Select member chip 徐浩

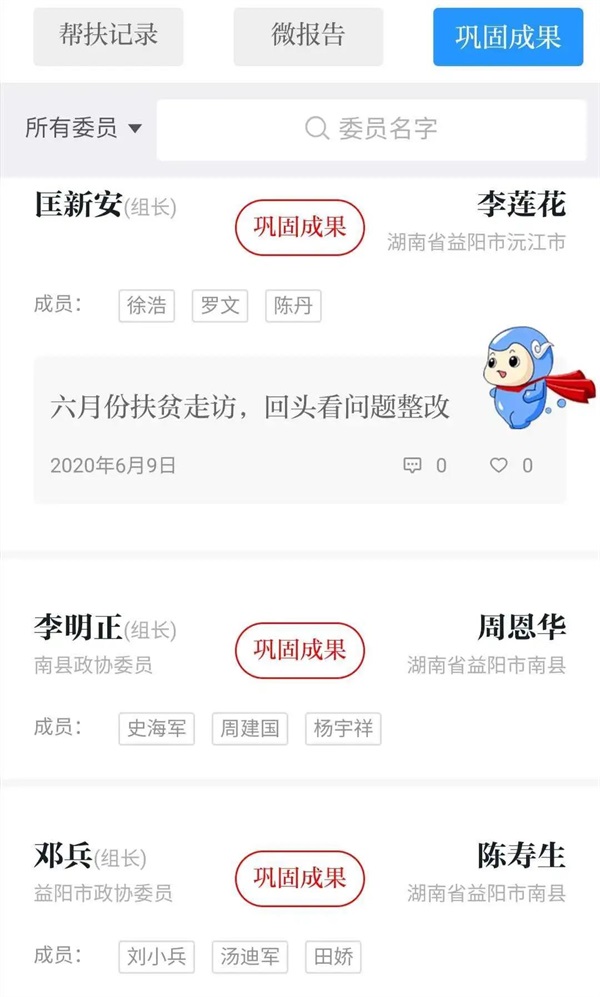(x=147, y=306)
